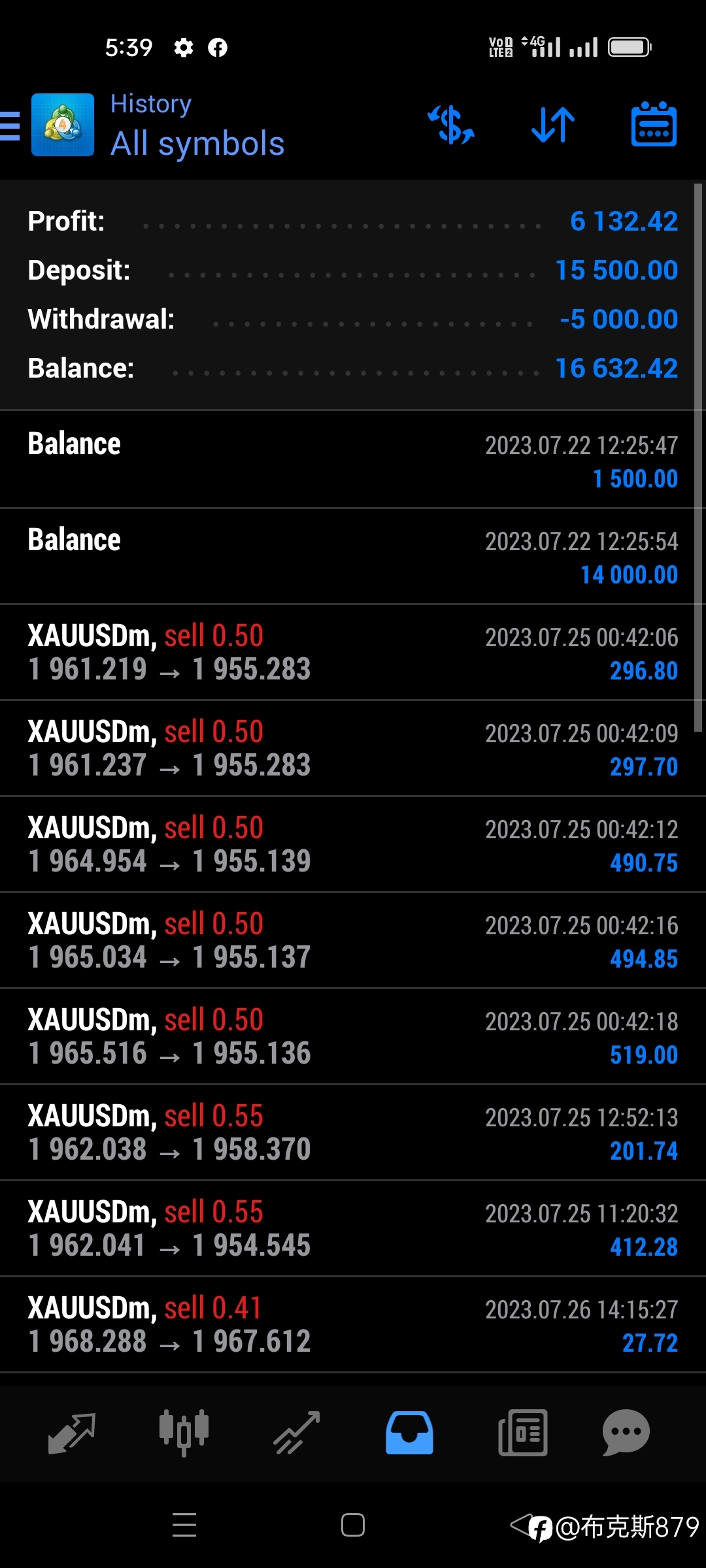Open the sell 0.55 trade with profit 412.28
706x1568 pixels.
pos(353,1229)
